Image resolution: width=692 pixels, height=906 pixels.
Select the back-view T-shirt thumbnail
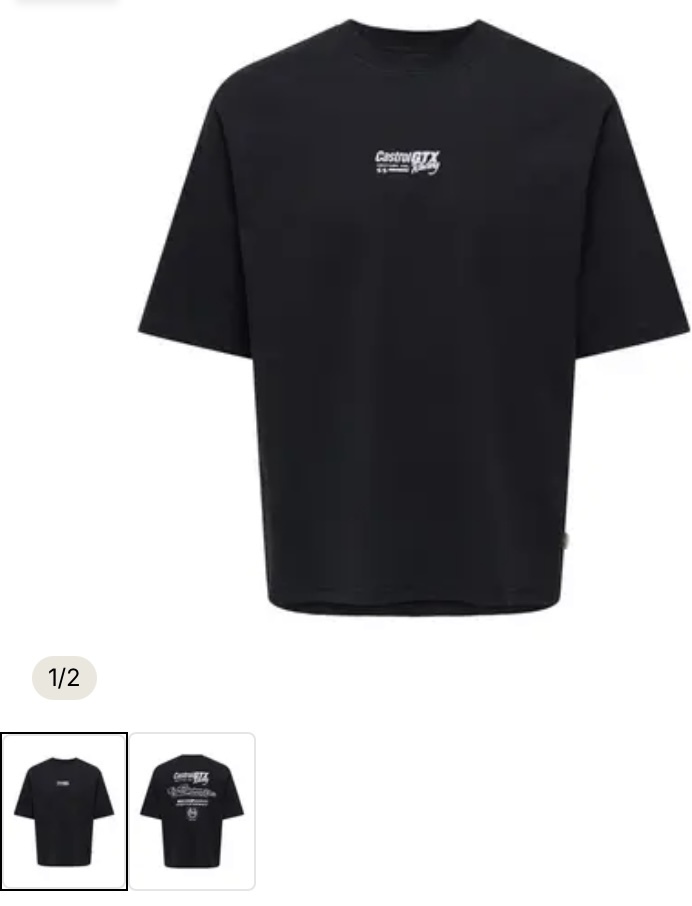tap(192, 810)
